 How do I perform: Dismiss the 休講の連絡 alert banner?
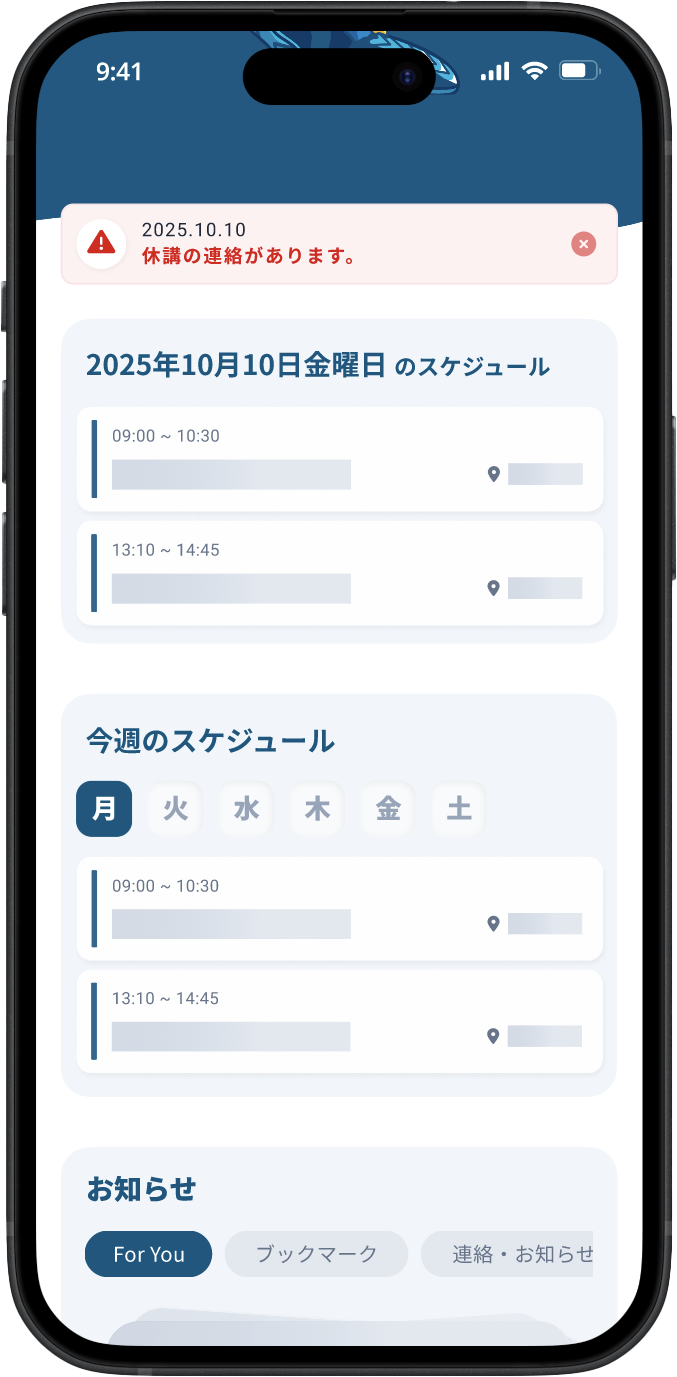[584, 244]
